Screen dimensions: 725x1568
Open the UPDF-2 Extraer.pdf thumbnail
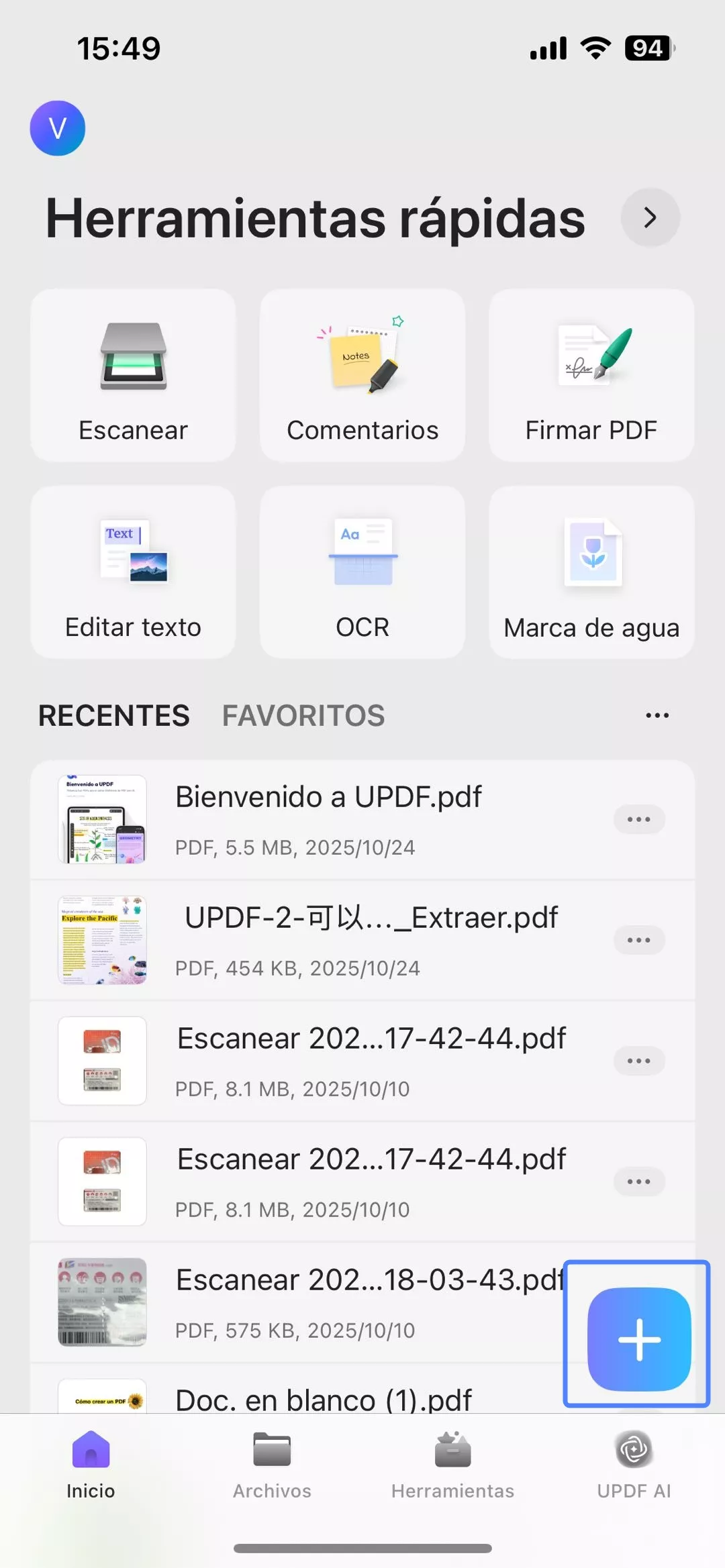(x=101, y=939)
